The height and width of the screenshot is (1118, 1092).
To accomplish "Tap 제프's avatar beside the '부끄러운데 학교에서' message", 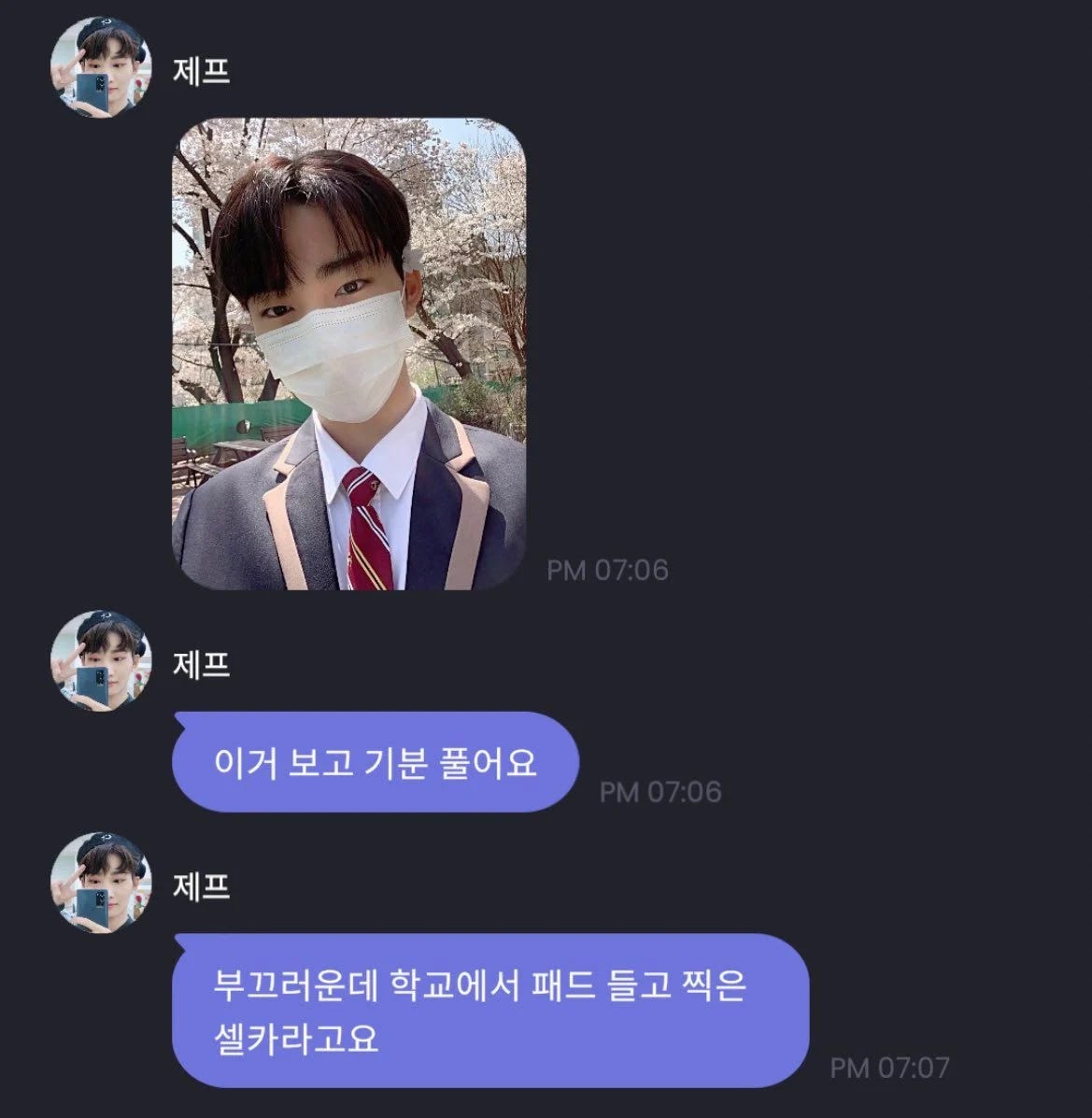I will [100, 882].
